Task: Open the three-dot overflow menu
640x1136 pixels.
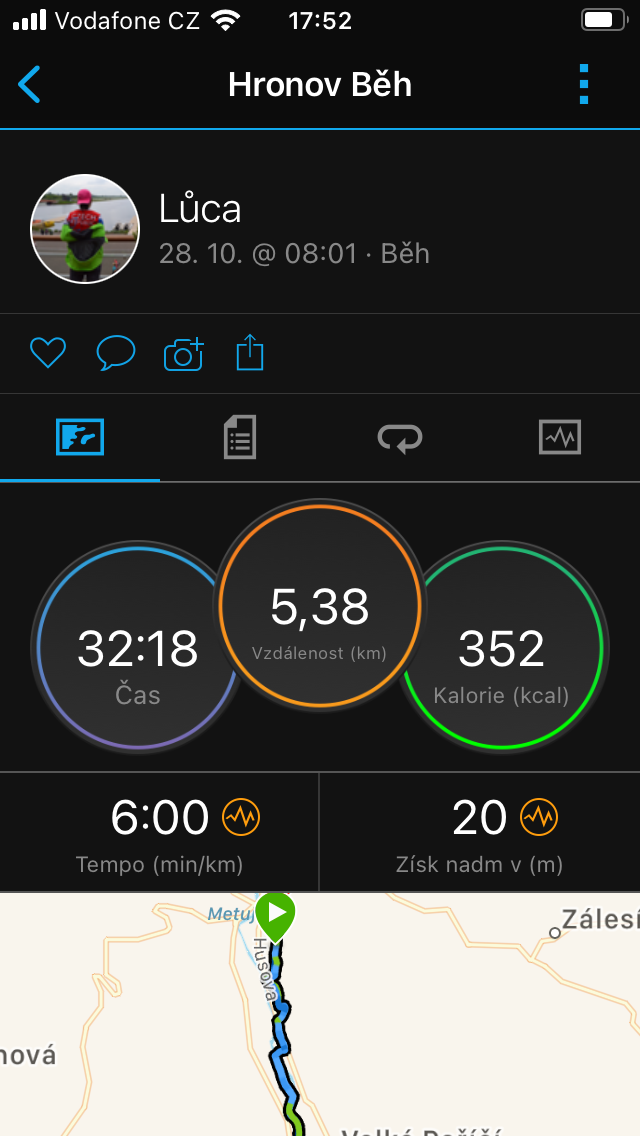Action: (585, 85)
